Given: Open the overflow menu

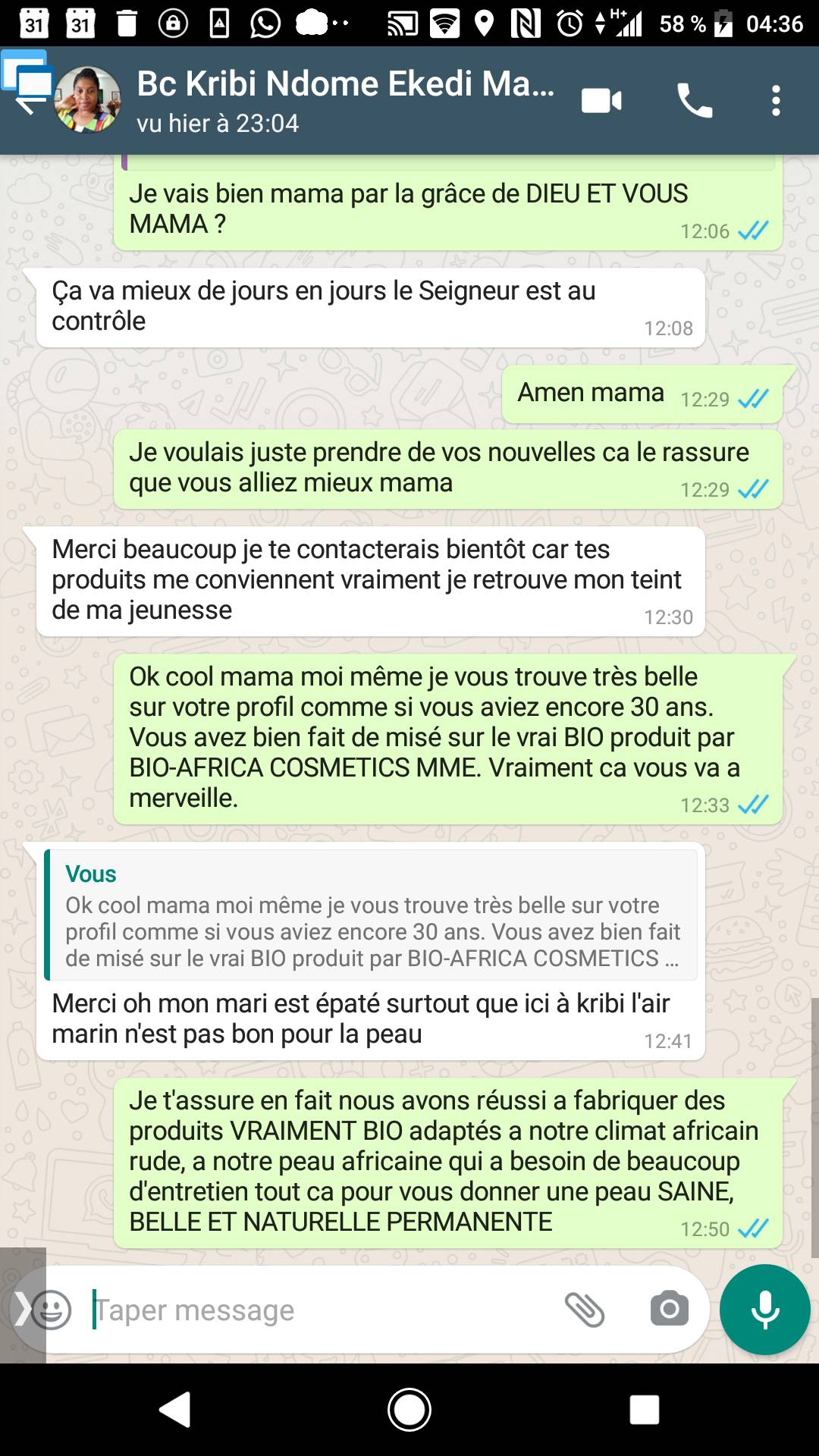Looking at the screenshot, I should click(775, 101).
